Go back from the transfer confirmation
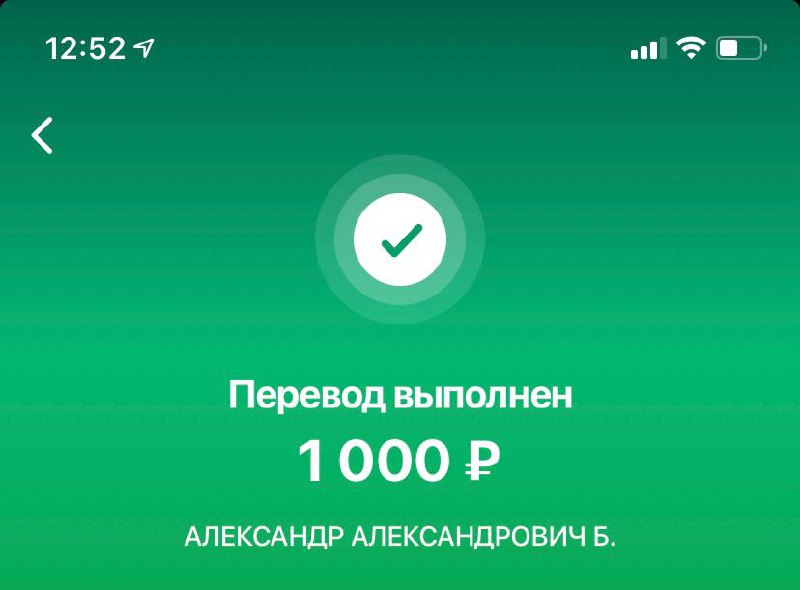The width and height of the screenshot is (800, 590). pyautogui.click(x=42, y=135)
